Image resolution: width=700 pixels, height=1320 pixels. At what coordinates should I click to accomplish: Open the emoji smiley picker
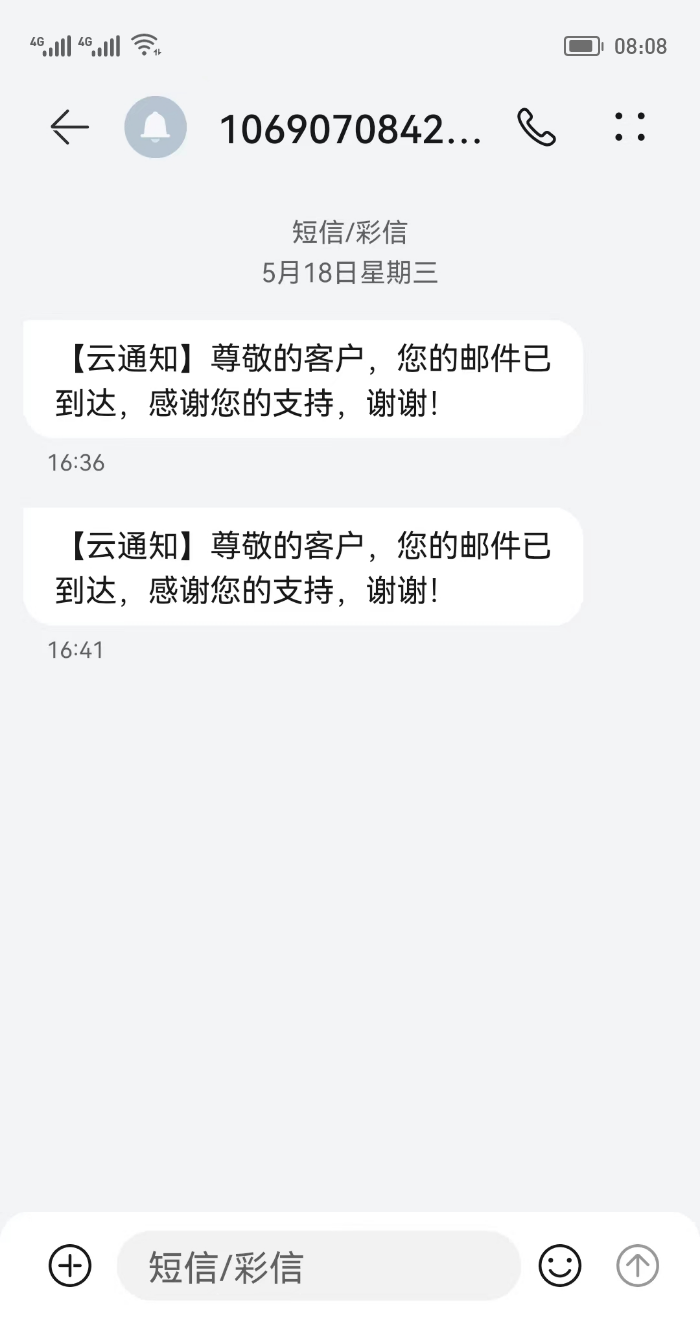(x=560, y=1266)
